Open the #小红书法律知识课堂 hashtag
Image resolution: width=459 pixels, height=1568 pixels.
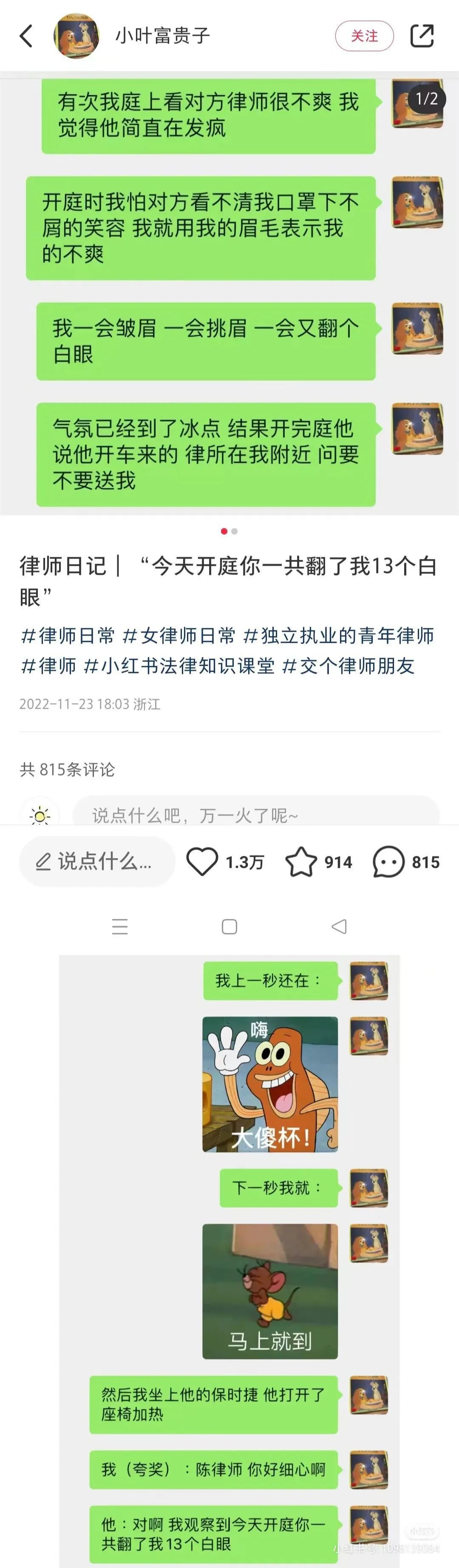(x=179, y=666)
